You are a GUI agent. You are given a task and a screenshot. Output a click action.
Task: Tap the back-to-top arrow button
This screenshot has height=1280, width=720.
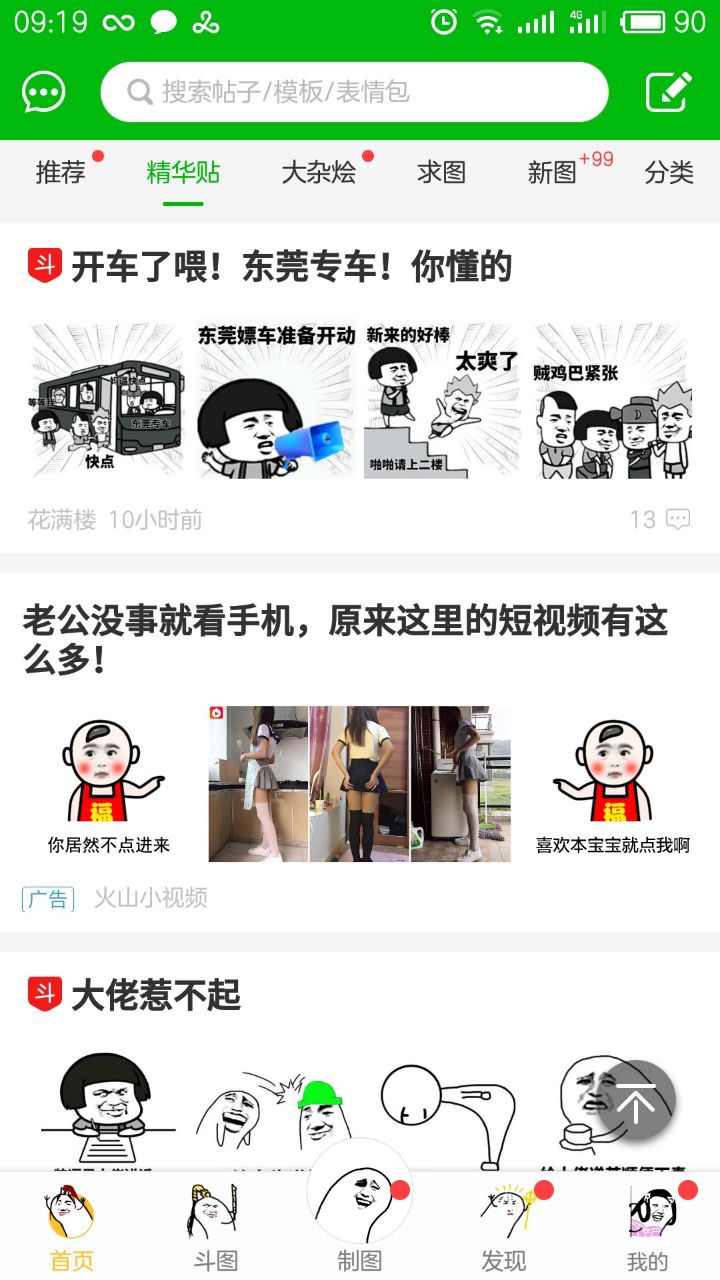[637, 1101]
